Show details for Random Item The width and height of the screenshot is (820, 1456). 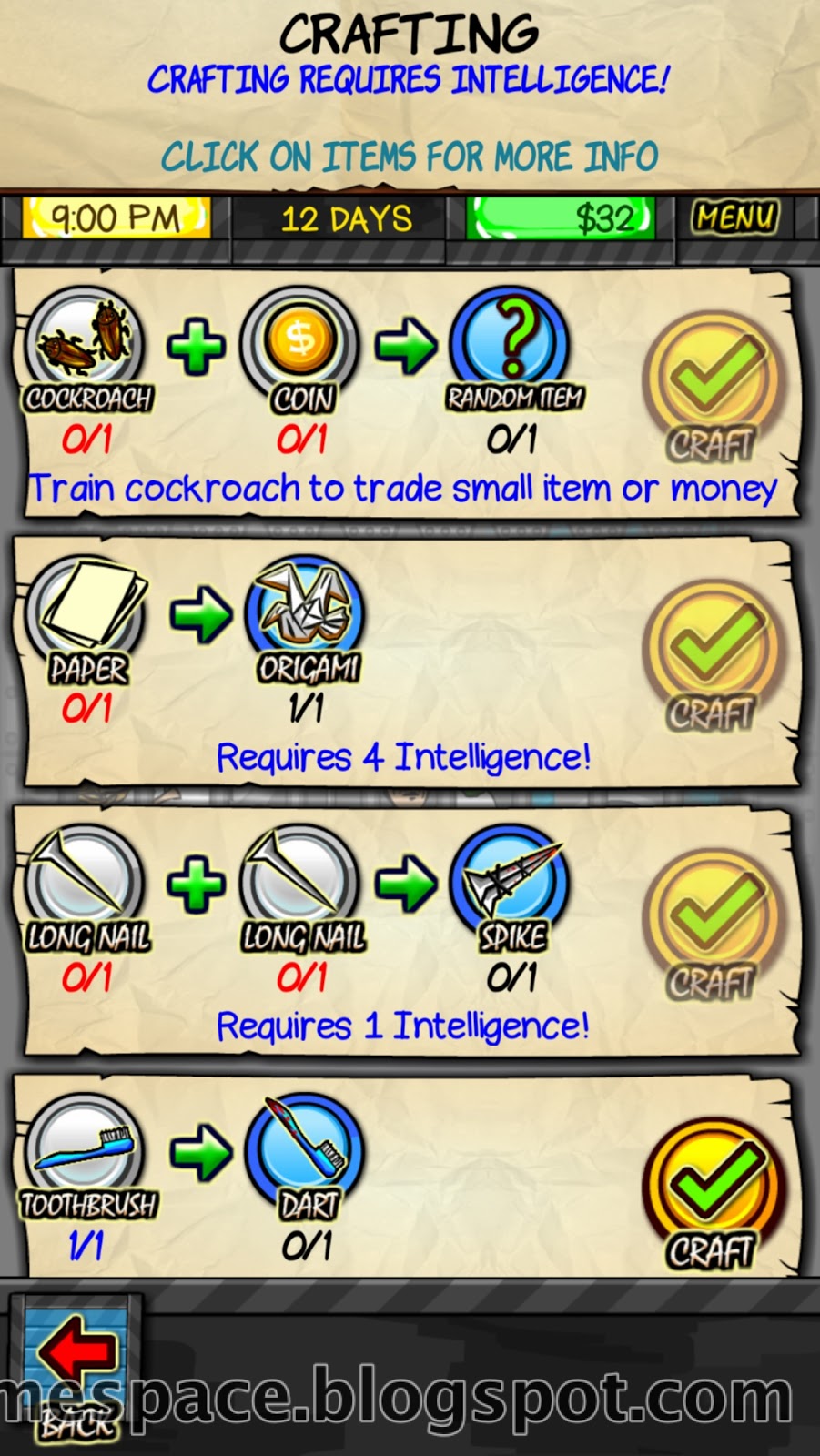[x=511, y=344]
